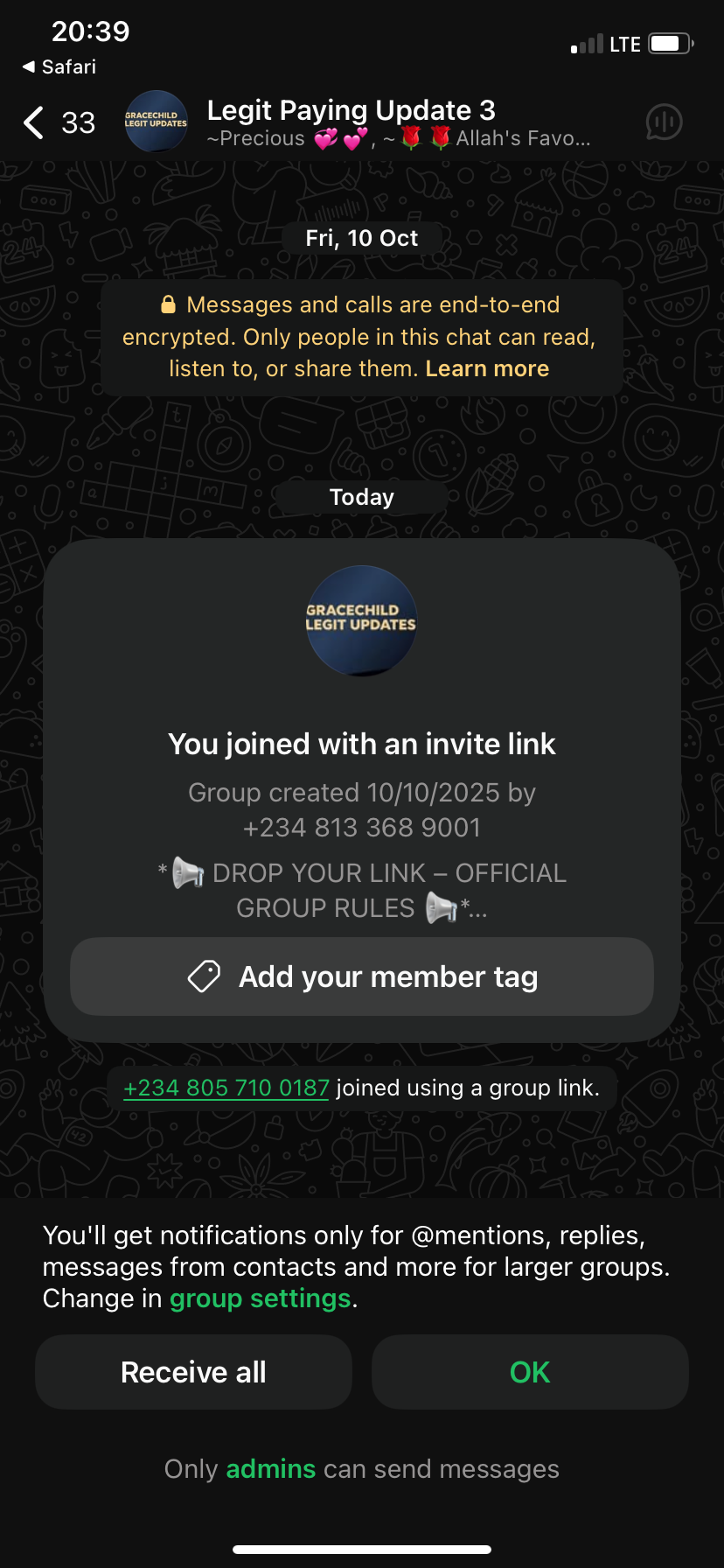Open Learn more about encryption
Viewport: 724px width, 1568px height.
(487, 369)
